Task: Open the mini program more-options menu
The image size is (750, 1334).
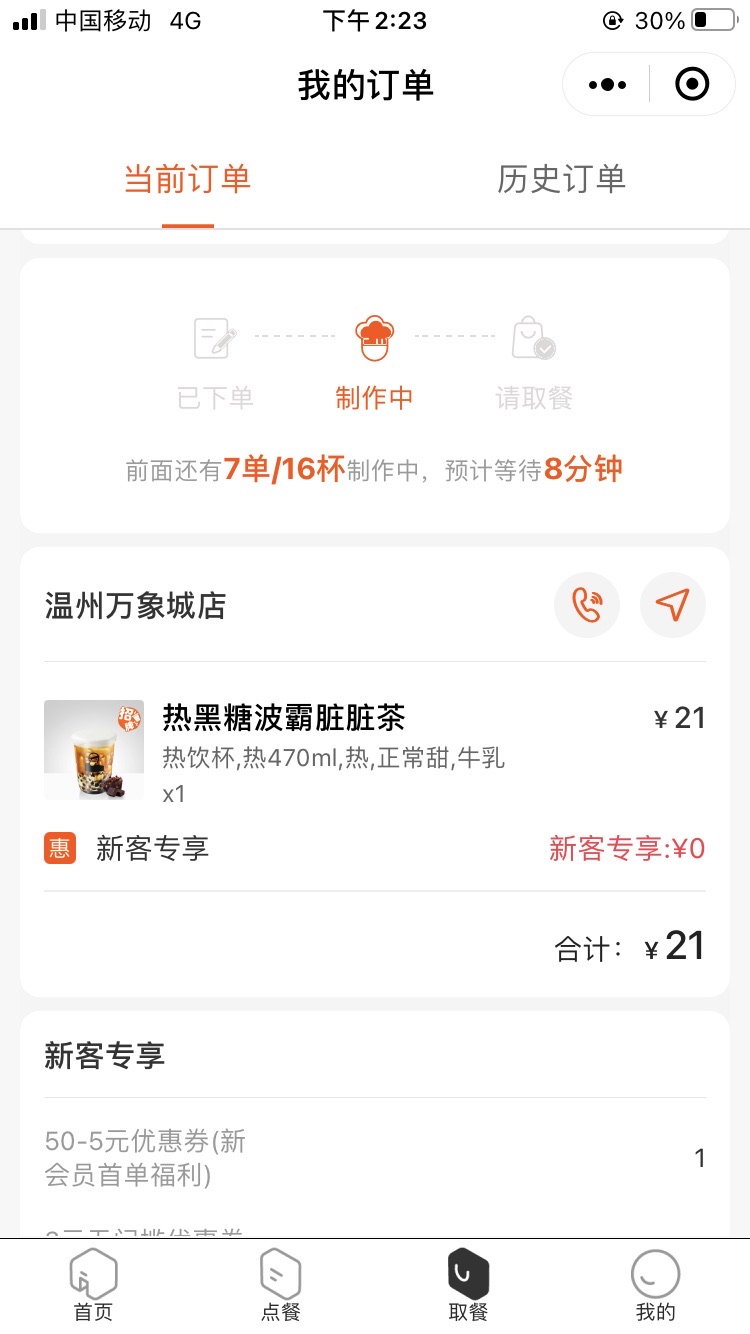Action: [x=607, y=85]
